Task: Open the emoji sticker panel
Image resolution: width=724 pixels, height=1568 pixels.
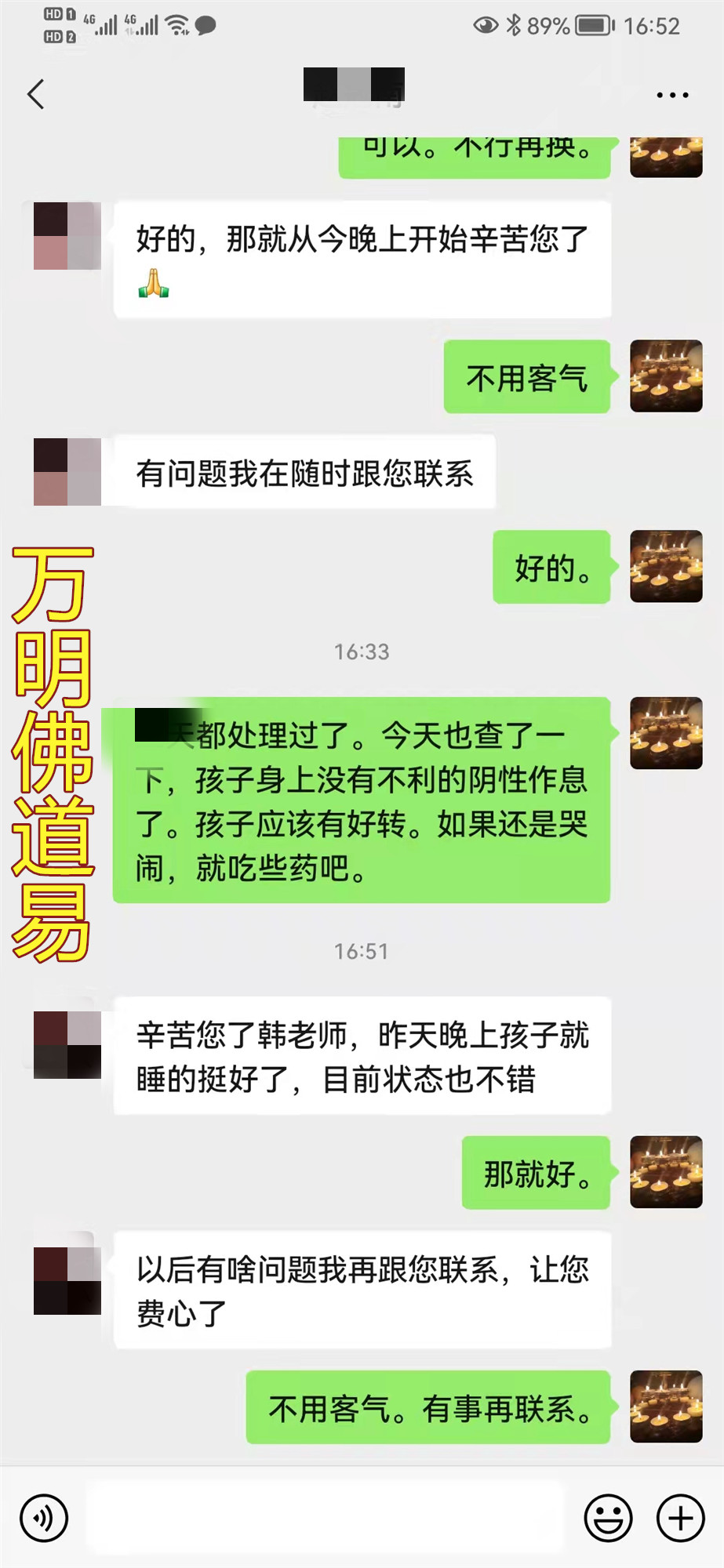Action: click(x=608, y=1519)
